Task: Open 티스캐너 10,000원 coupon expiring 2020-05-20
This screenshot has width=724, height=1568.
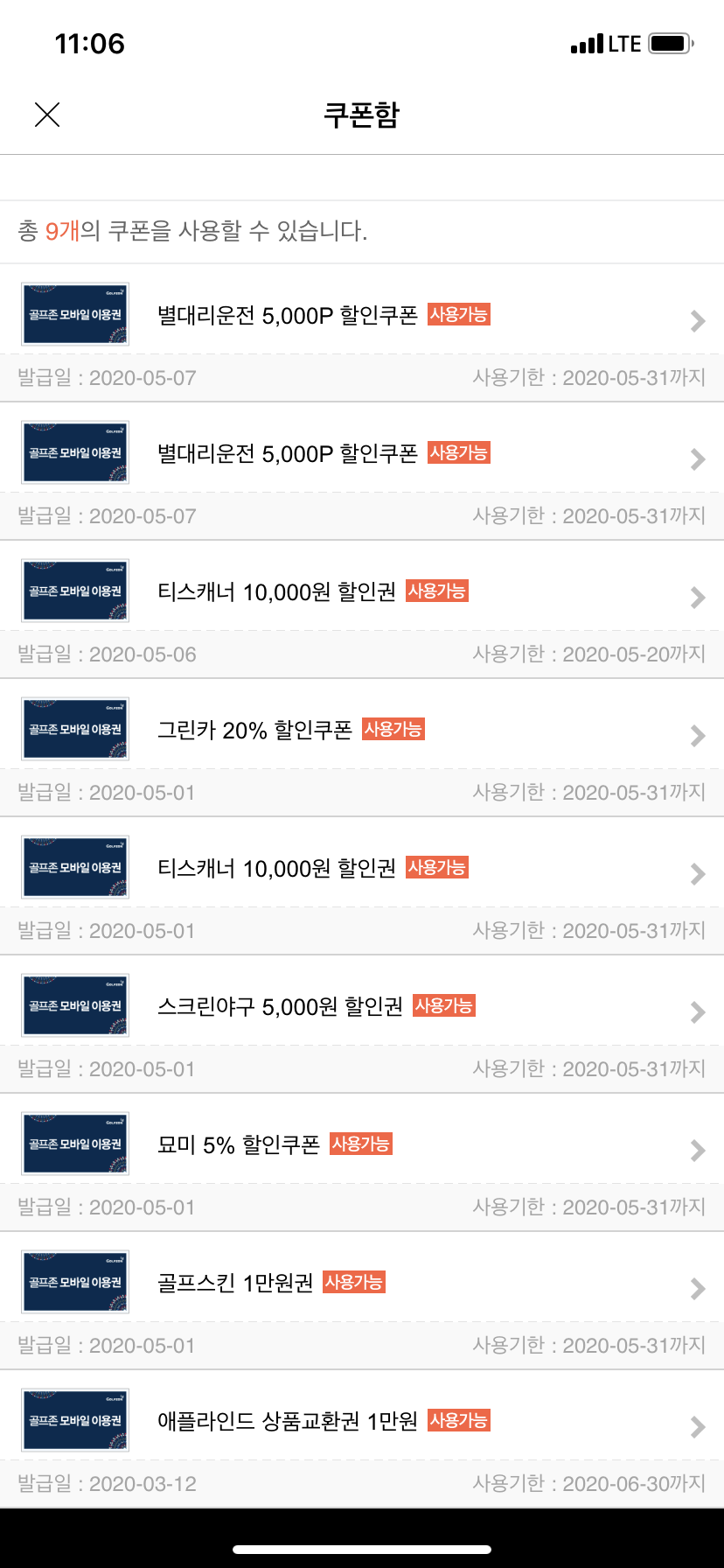Action: [361, 592]
